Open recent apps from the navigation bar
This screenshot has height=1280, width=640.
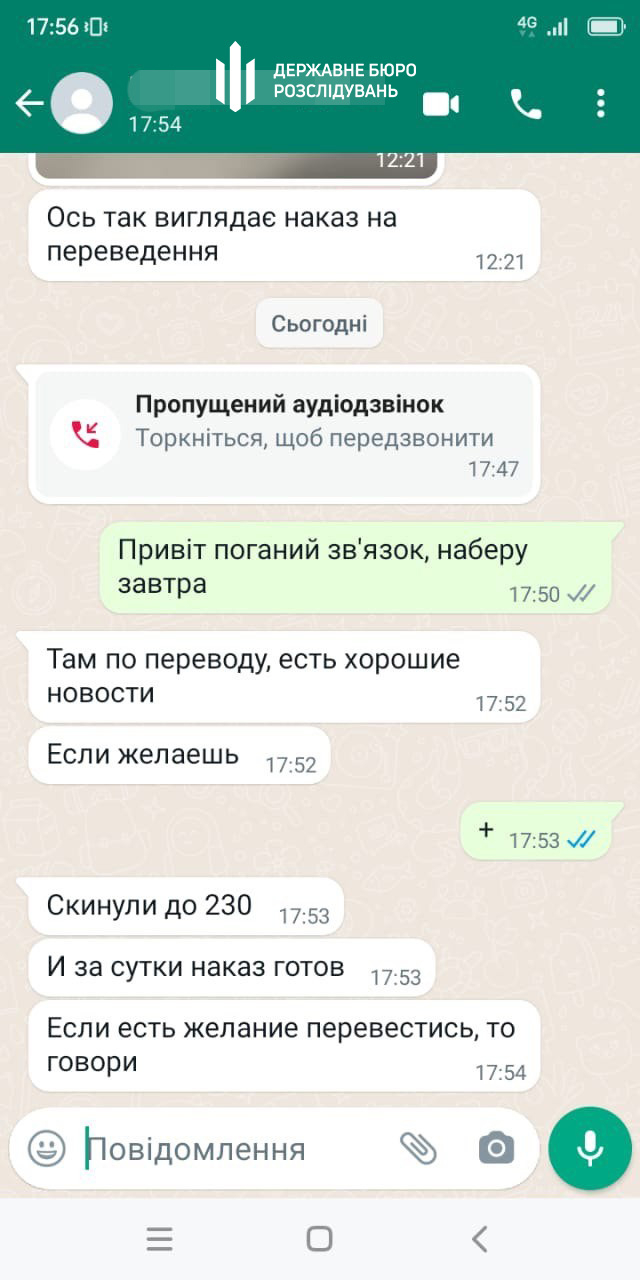(x=160, y=1240)
